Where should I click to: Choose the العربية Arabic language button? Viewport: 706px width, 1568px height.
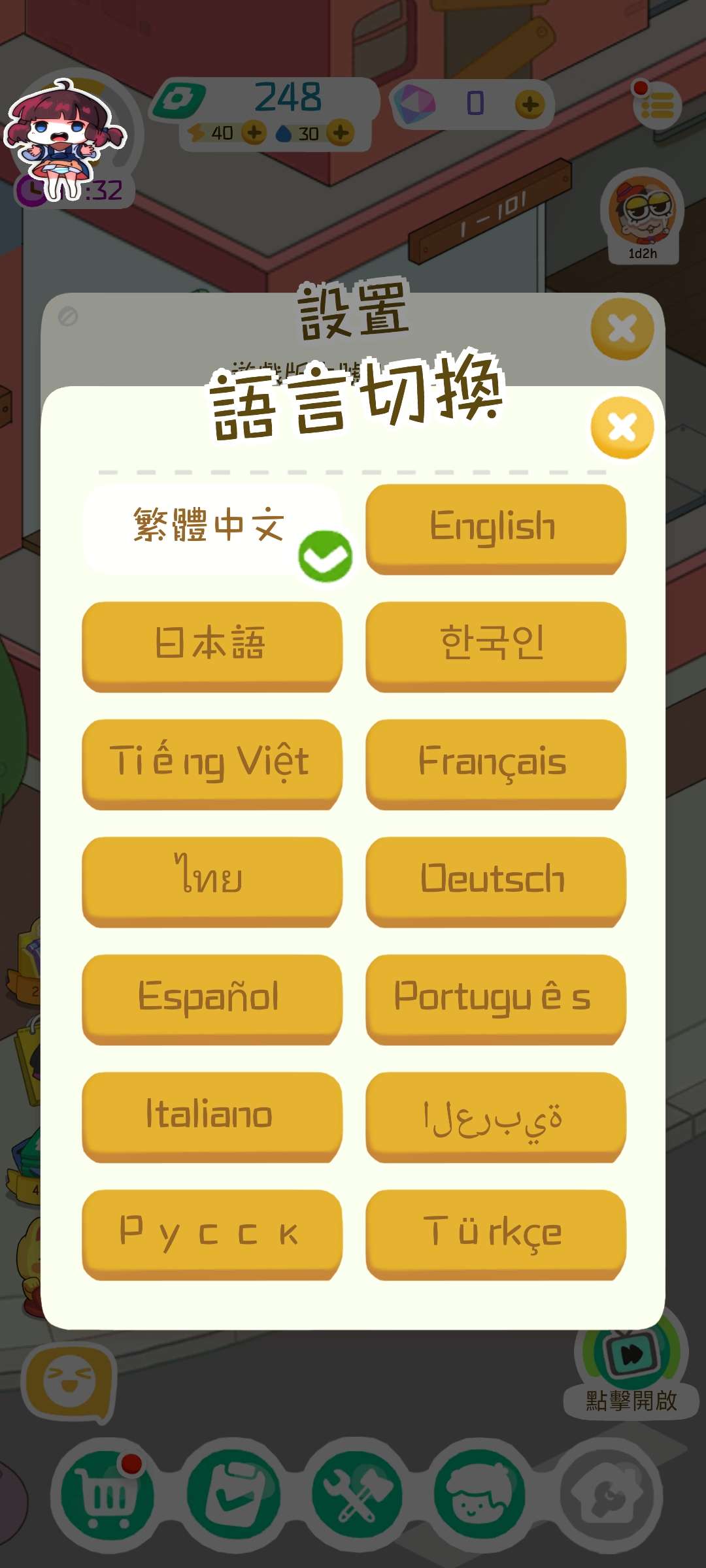click(x=495, y=1115)
